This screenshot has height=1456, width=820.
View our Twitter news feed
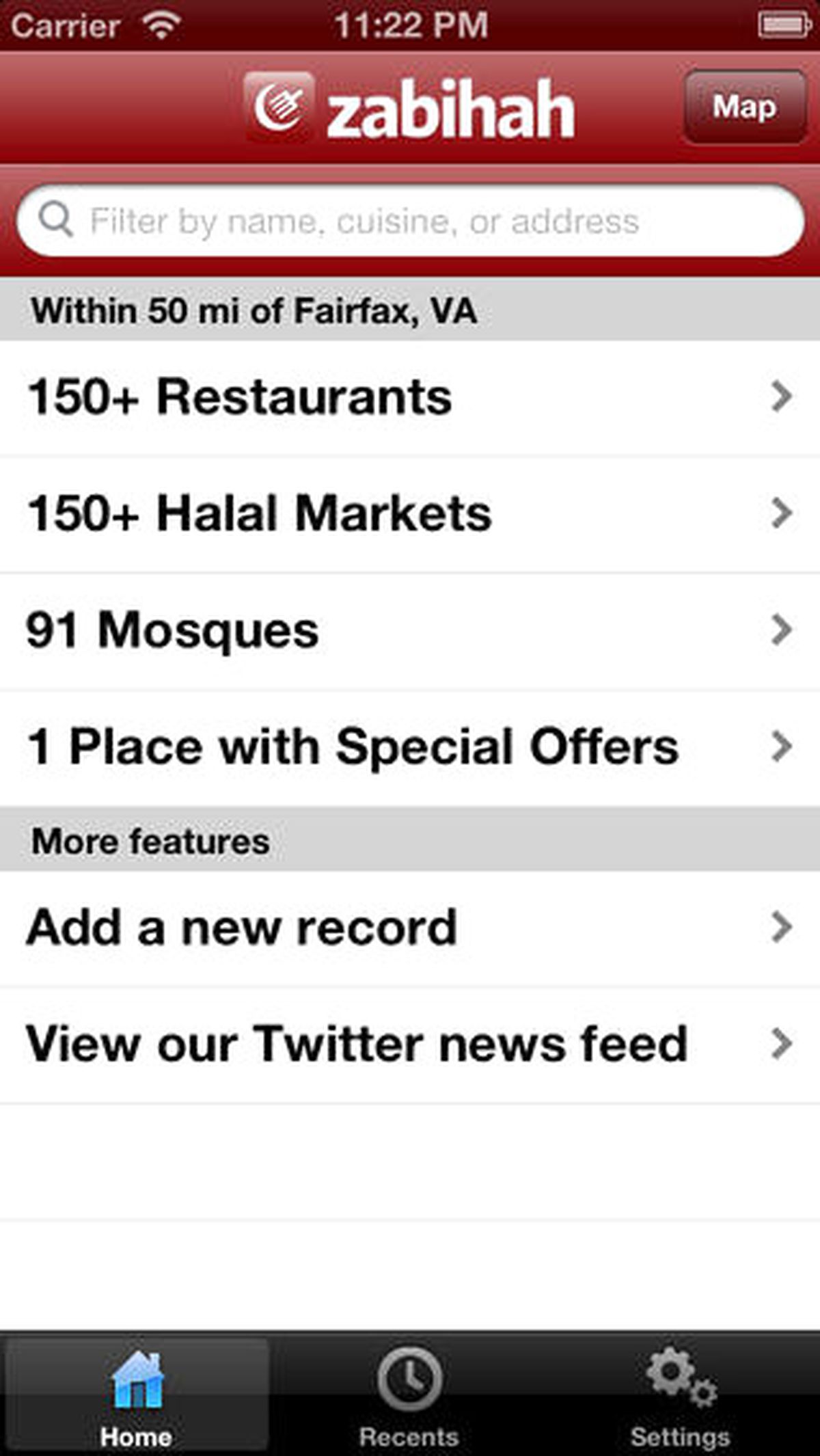coord(410,1045)
